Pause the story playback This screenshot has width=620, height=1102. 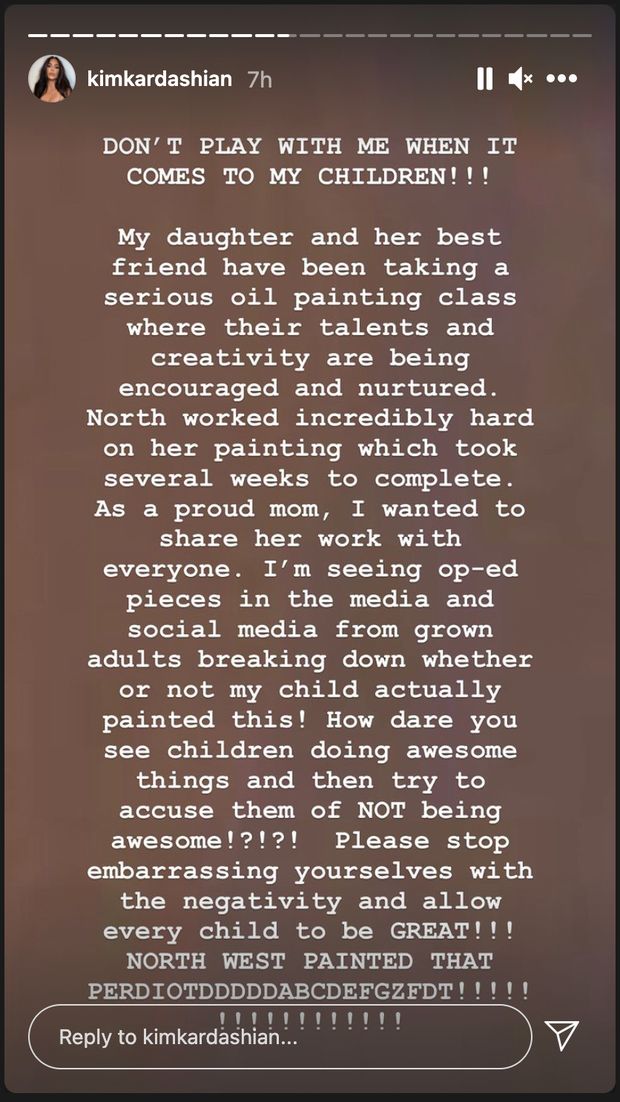coord(485,79)
